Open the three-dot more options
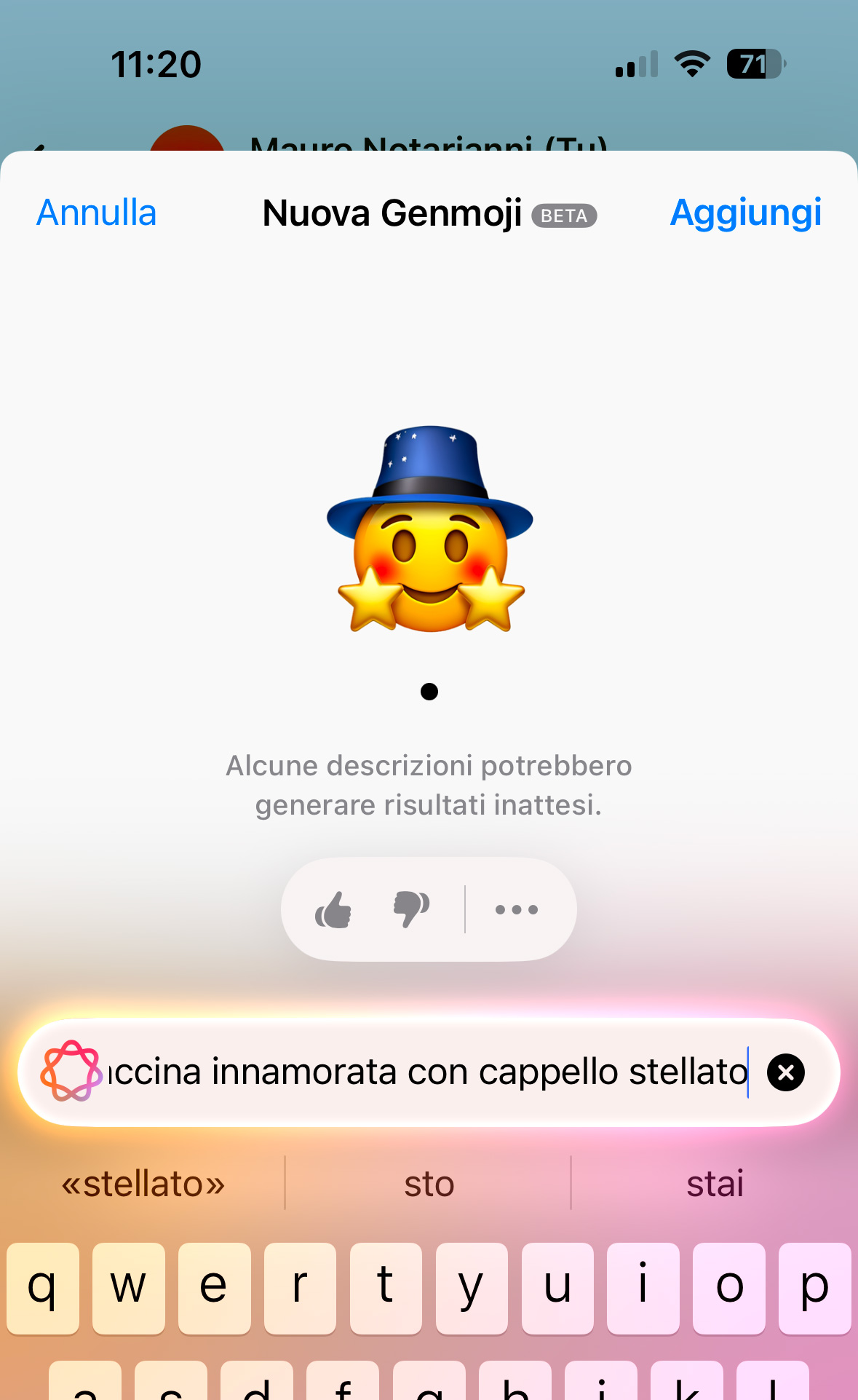The height and width of the screenshot is (1400, 858). [516, 909]
